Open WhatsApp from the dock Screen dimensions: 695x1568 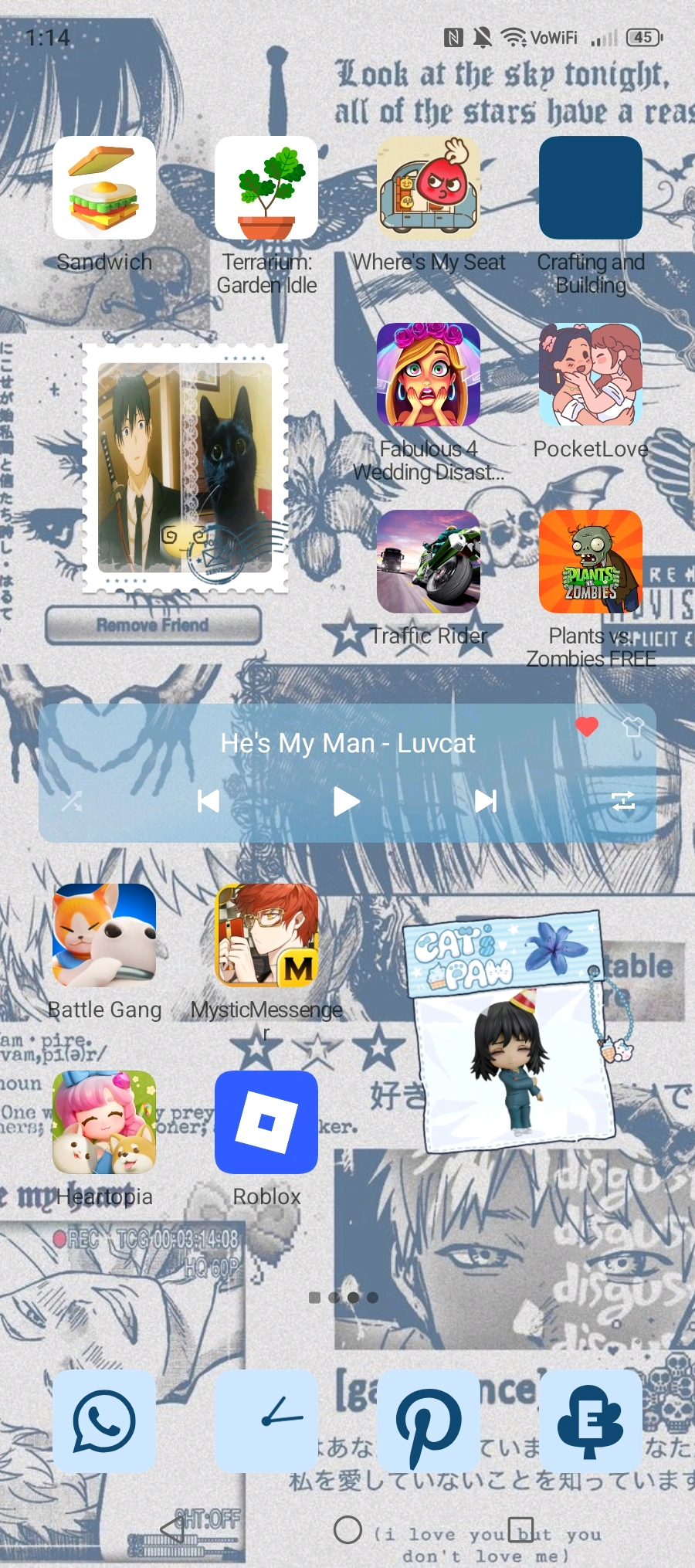[x=104, y=1421]
